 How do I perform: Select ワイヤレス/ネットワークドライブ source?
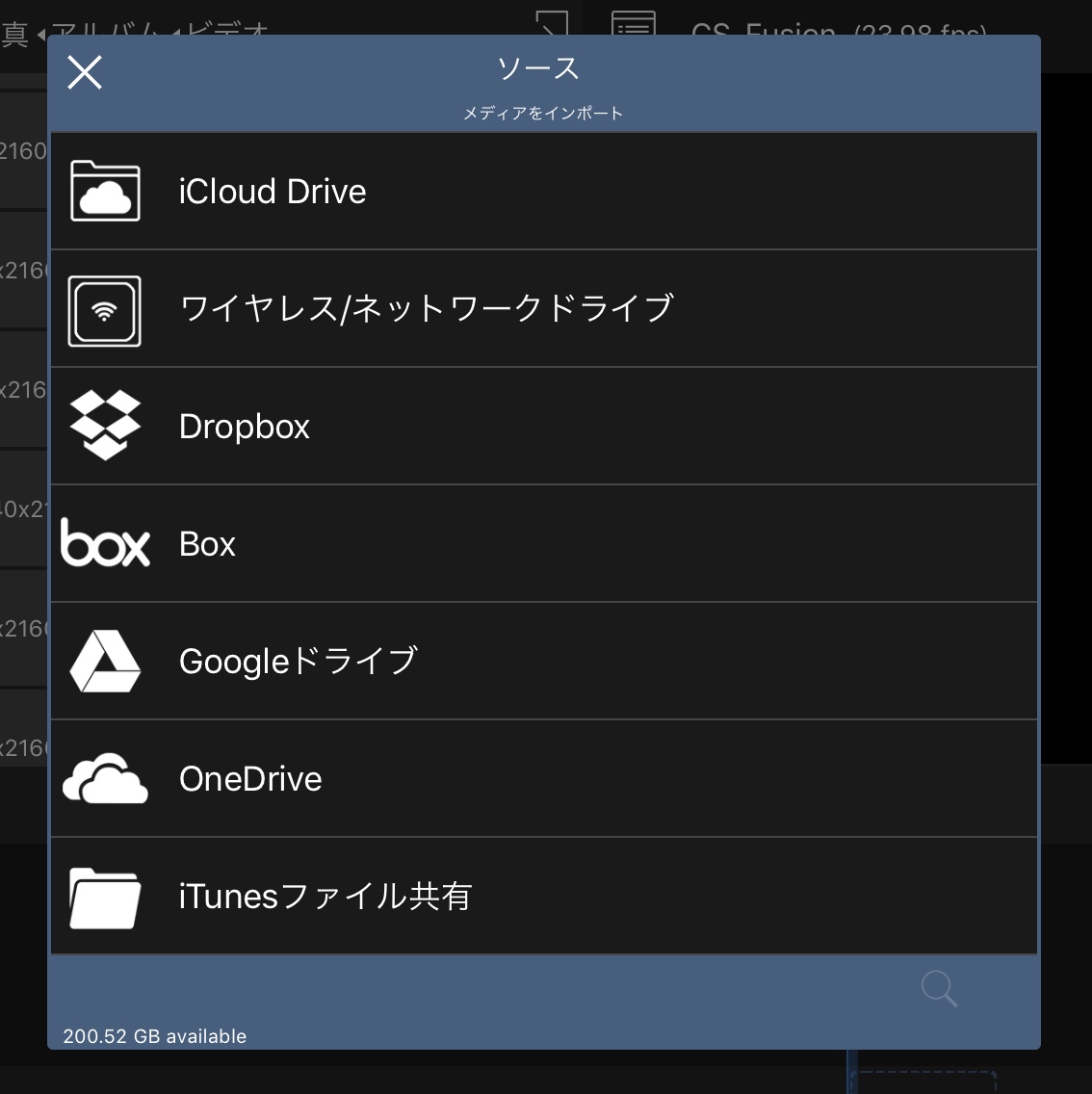point(543,309)
